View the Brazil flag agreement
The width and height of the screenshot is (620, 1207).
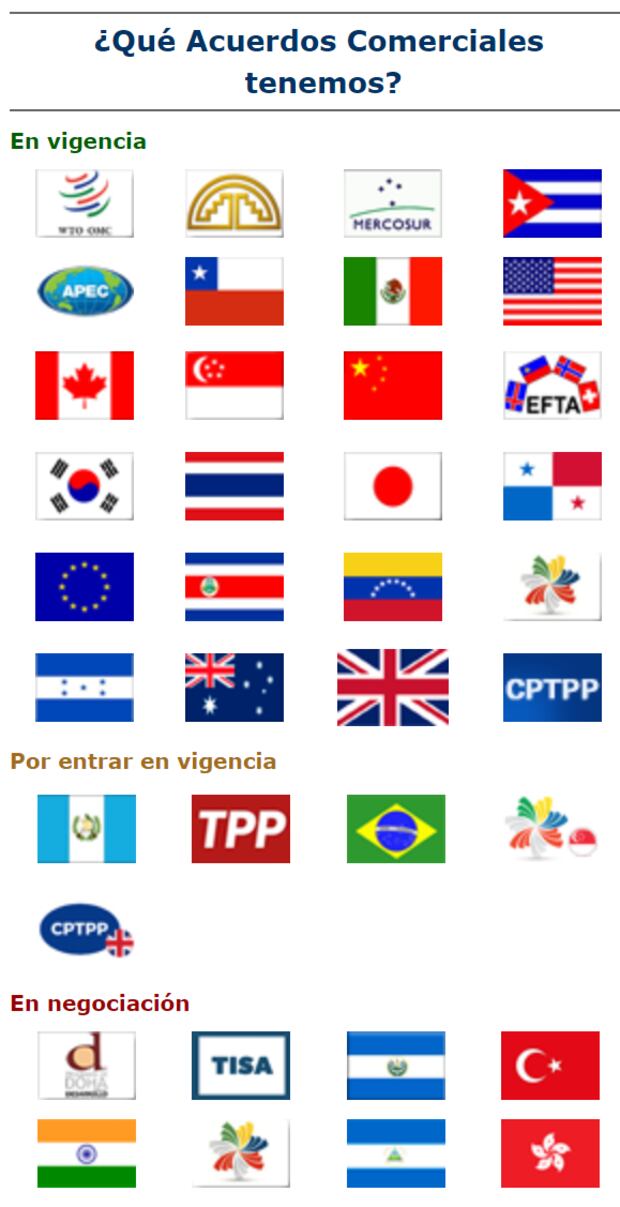point(396,829)
